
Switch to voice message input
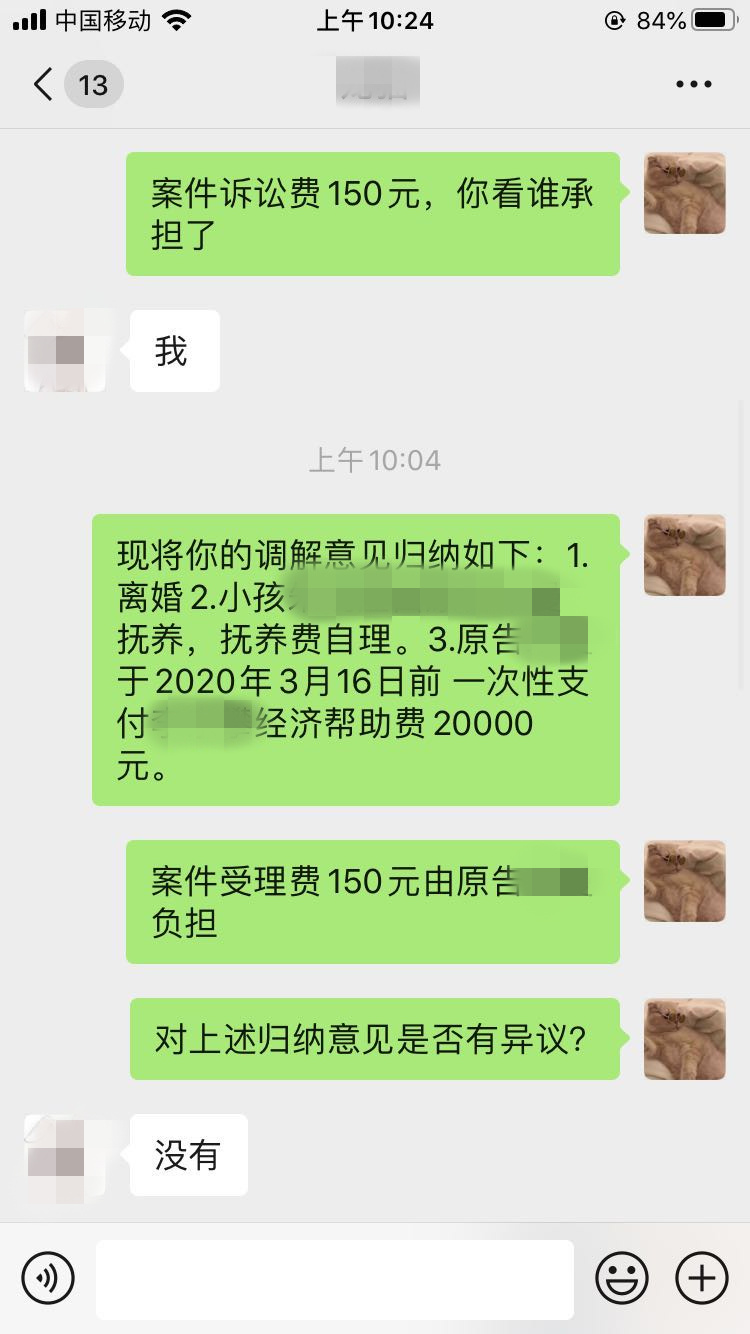coord(48,1278)
